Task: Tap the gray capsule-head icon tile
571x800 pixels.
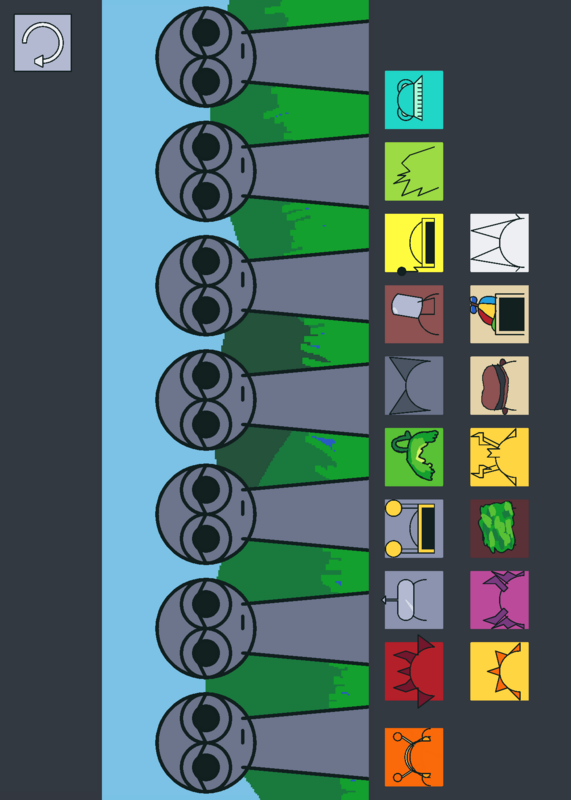Action: 414,600
